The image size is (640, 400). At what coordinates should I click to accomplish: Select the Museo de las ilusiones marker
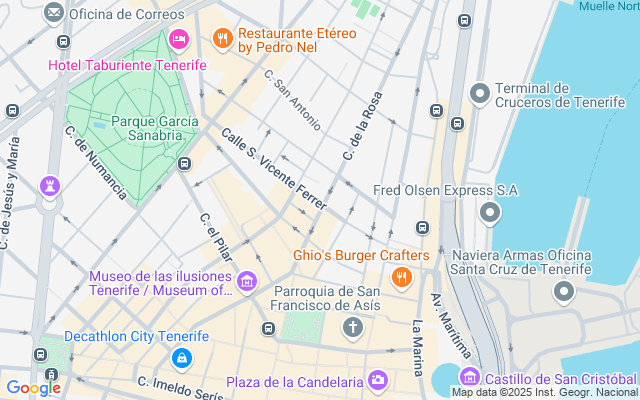(x=248, y=283)
